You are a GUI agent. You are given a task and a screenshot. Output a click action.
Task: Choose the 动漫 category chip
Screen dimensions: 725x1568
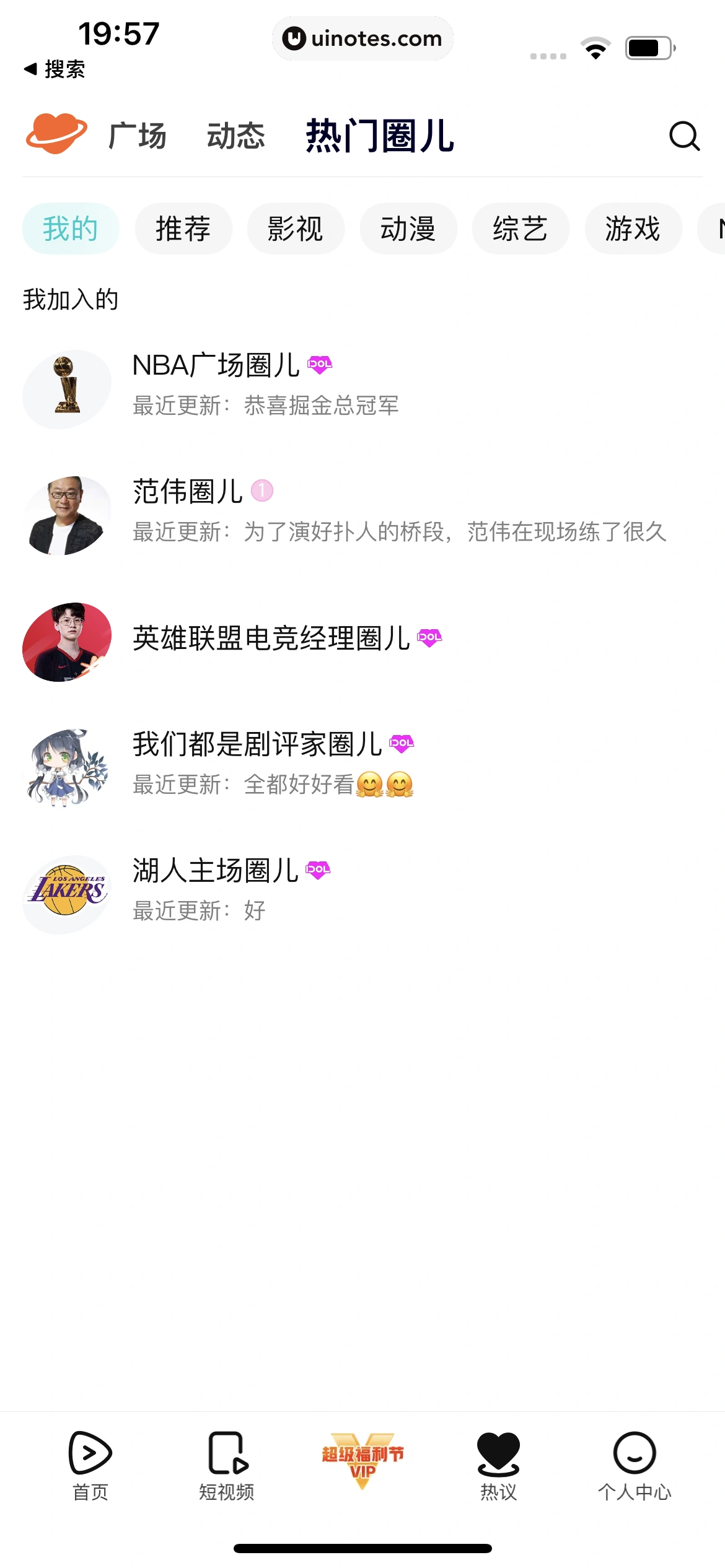click(x=408, y=229)
